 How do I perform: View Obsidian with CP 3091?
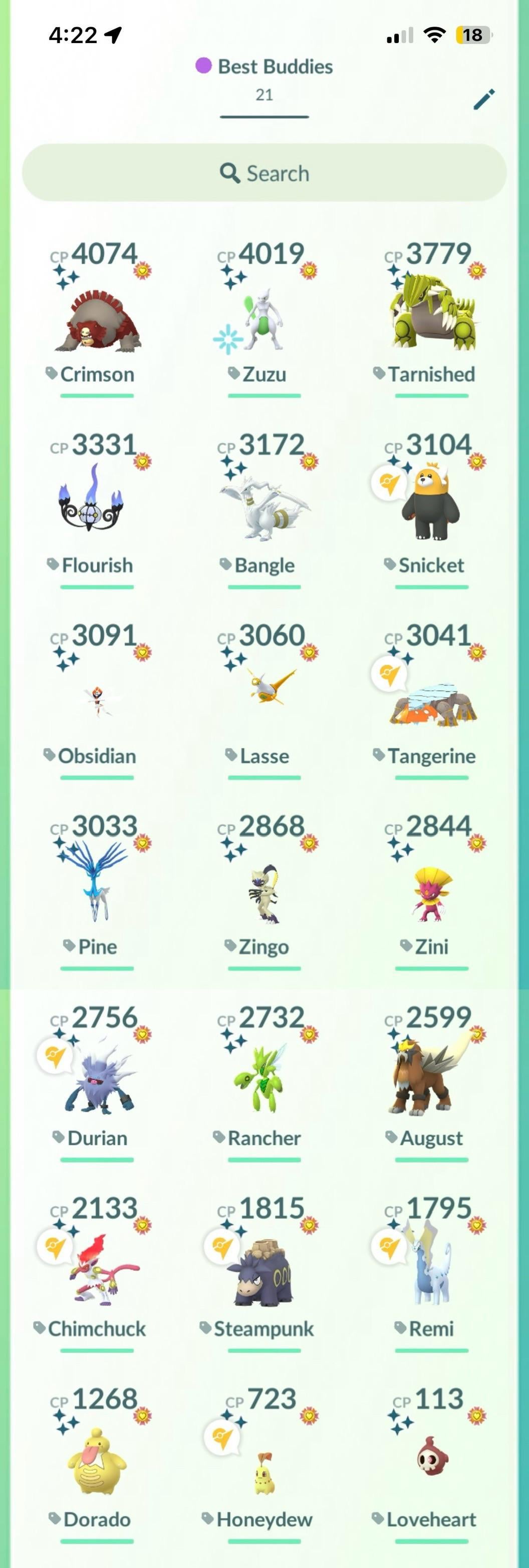(x=98, y=700)
